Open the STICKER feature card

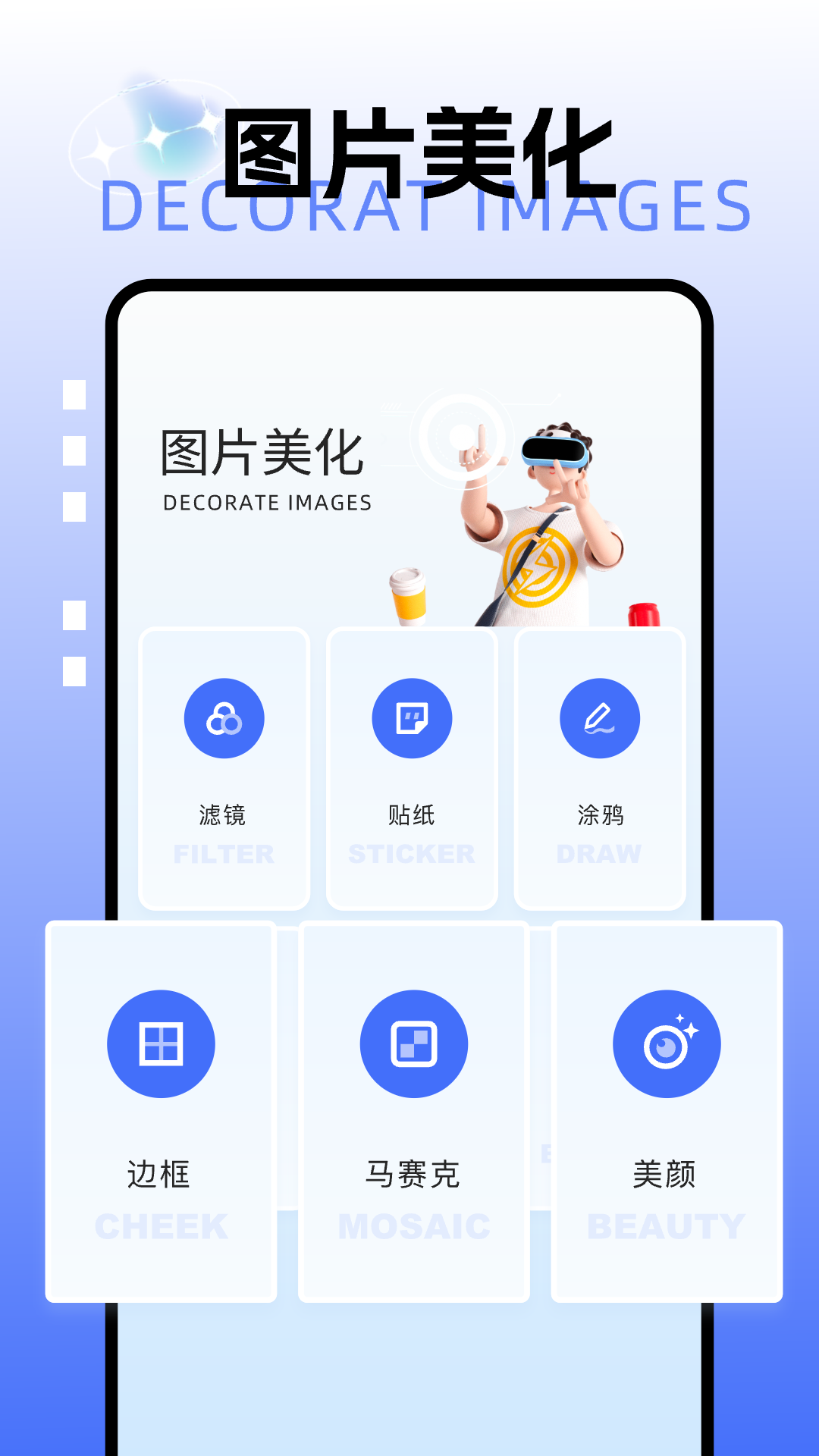[412, 766]
